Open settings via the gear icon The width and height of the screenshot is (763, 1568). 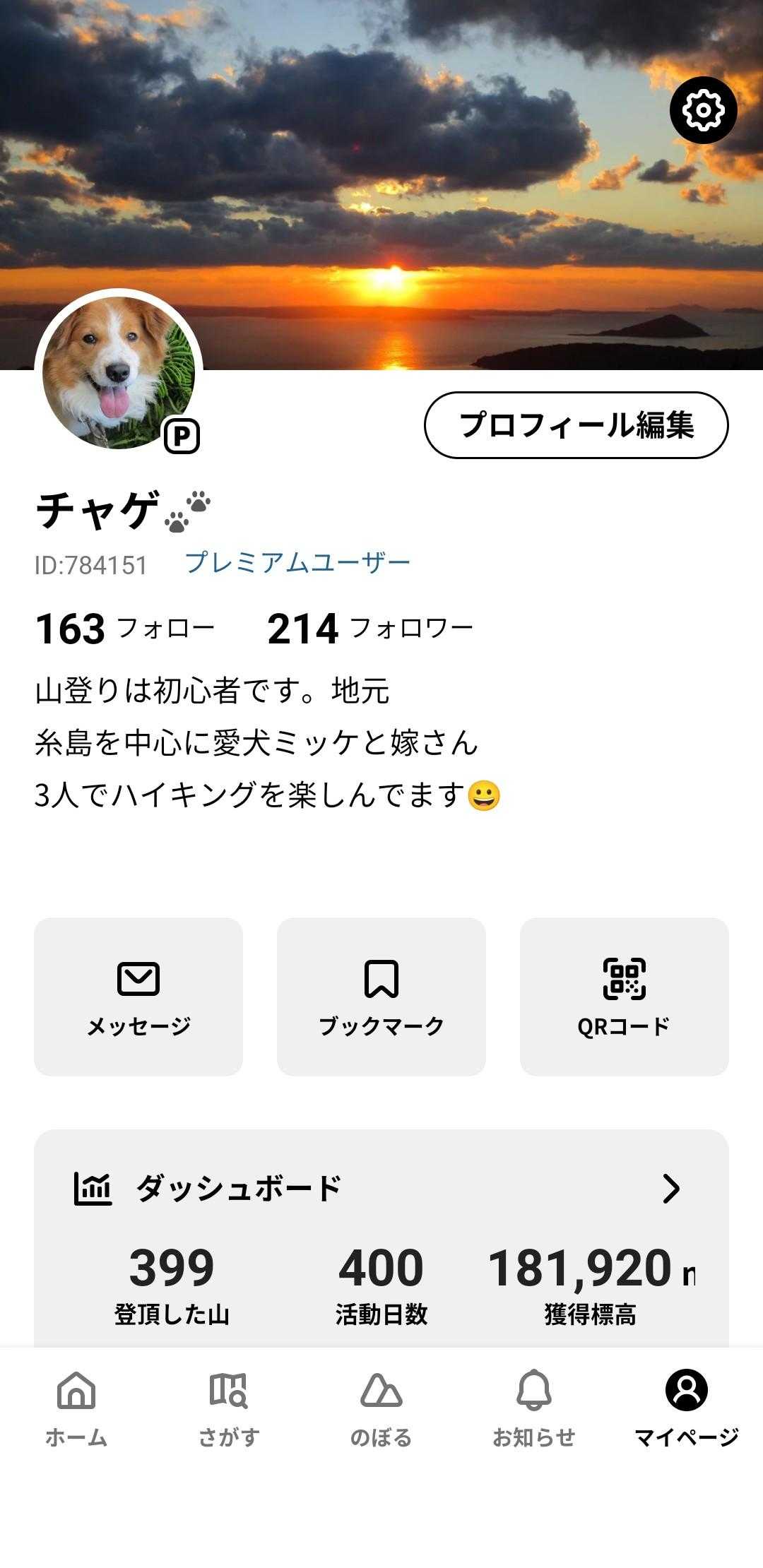tap(703, 110)
